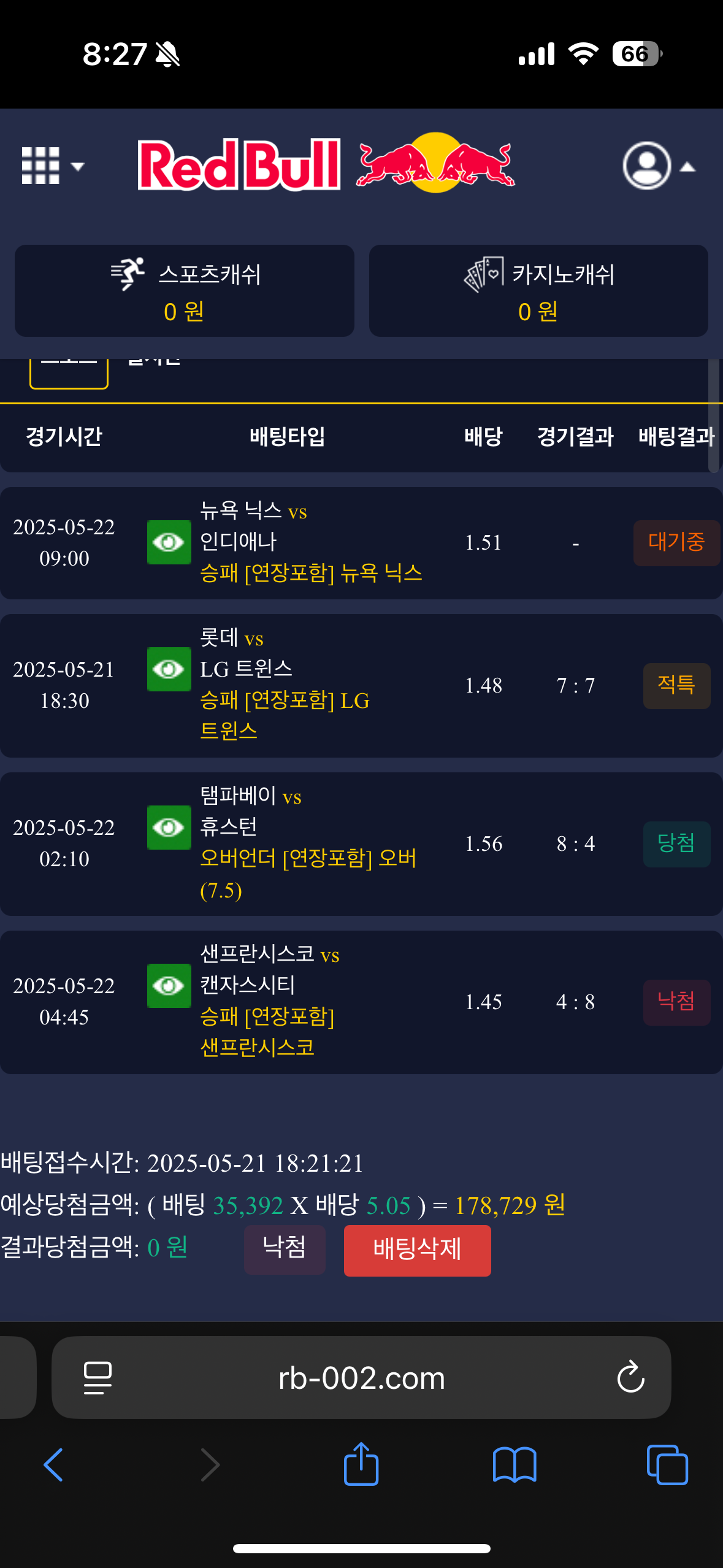Go back to the previous page
The height and width of the screenshot is (1568, 723).
[53, 1465]
